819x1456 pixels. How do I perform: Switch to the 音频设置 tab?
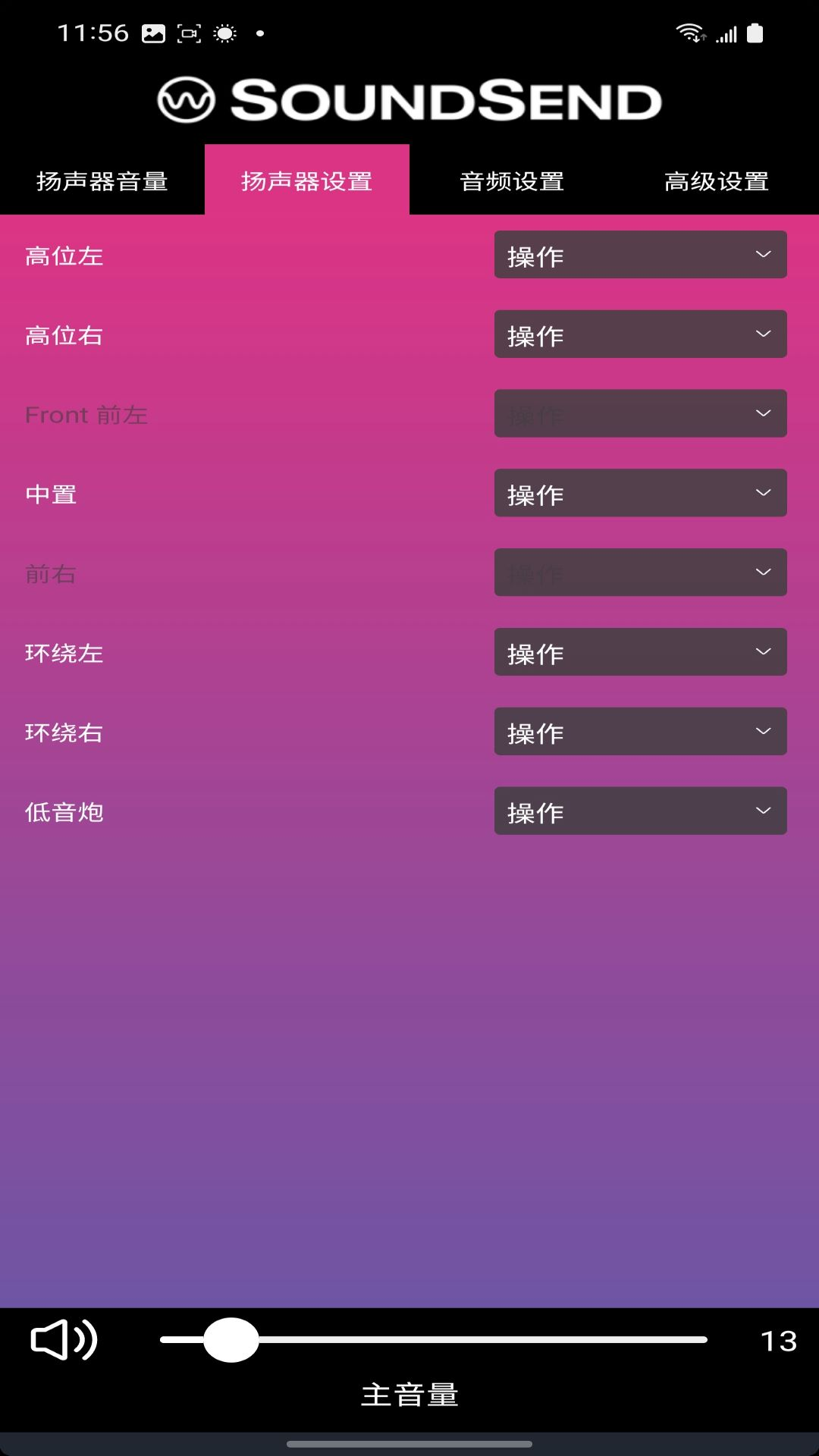tap(512, 180)
